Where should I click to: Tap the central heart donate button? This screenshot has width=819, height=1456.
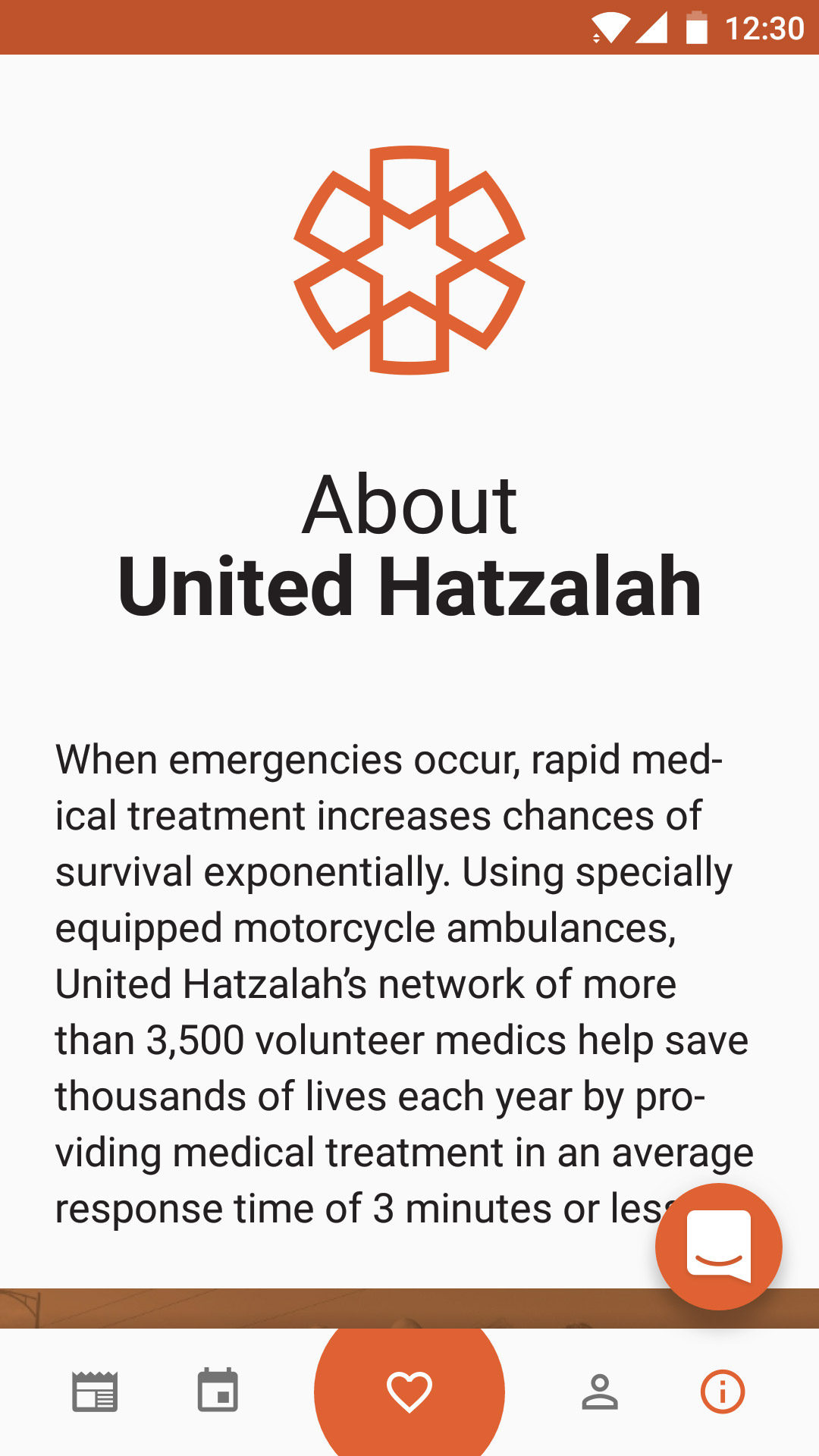409,1392
